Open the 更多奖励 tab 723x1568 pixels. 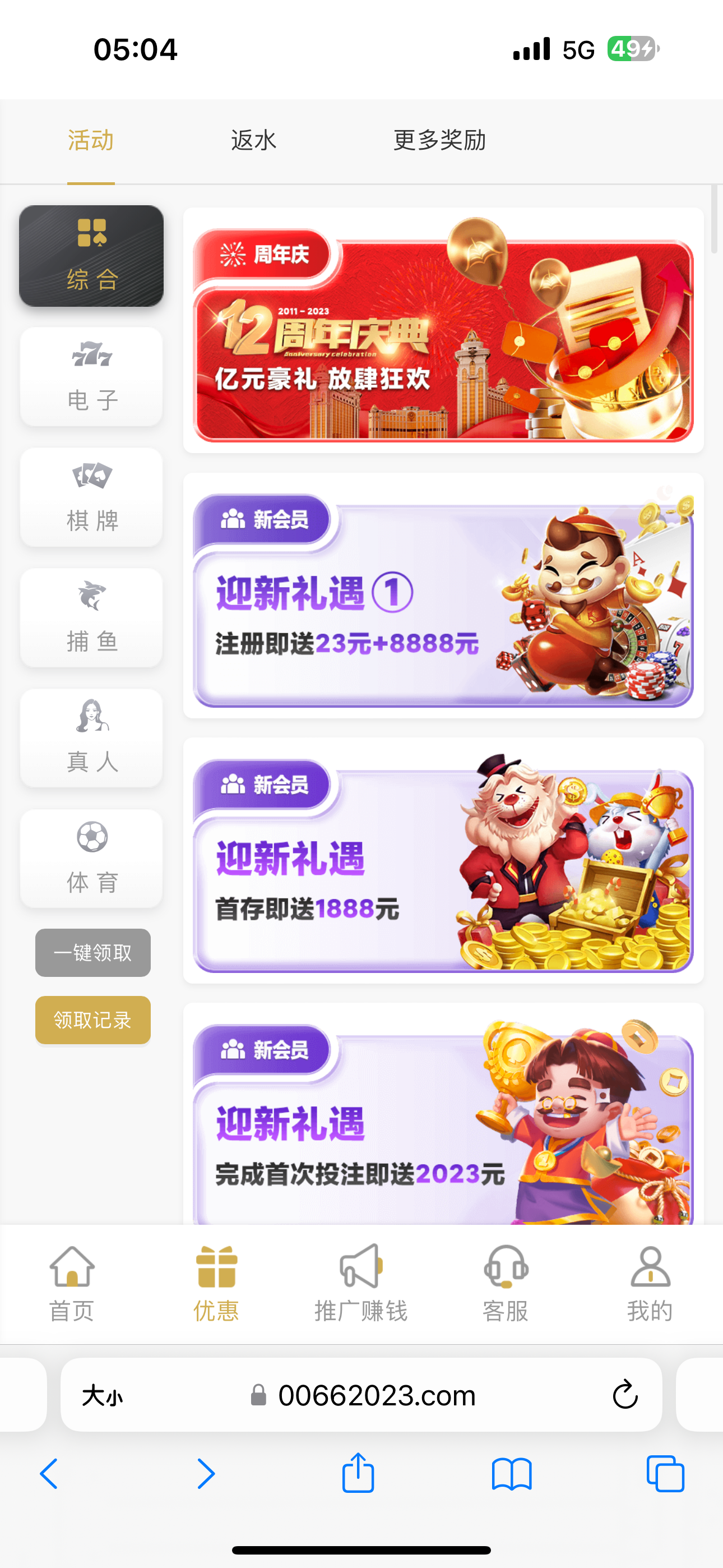[439, 141]
